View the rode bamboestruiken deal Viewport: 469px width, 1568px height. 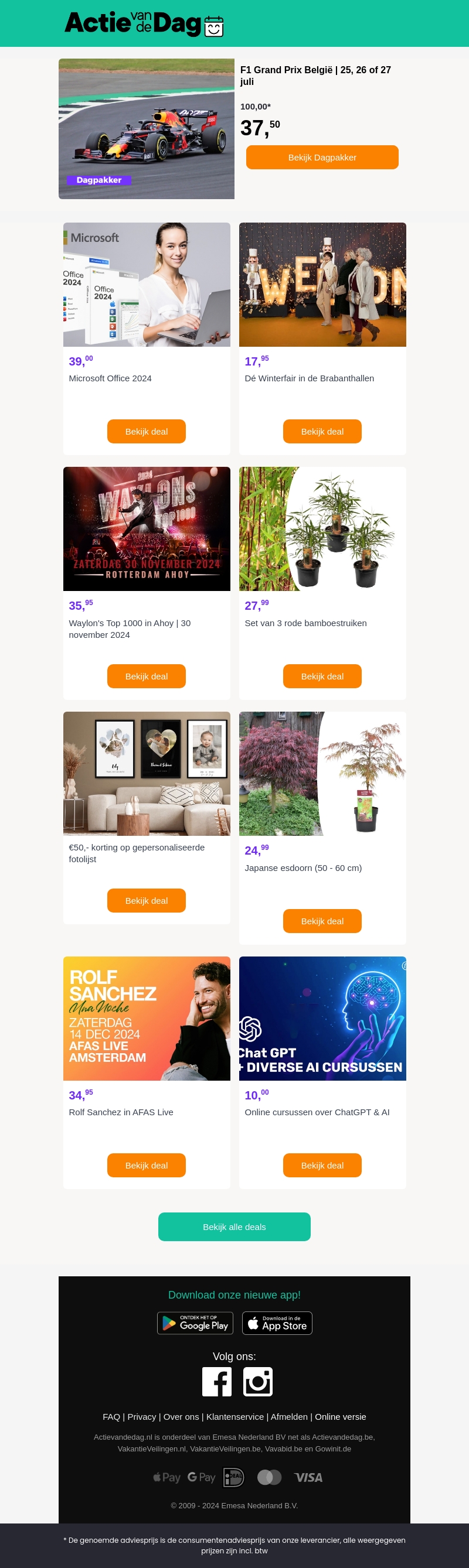[322, 677]
